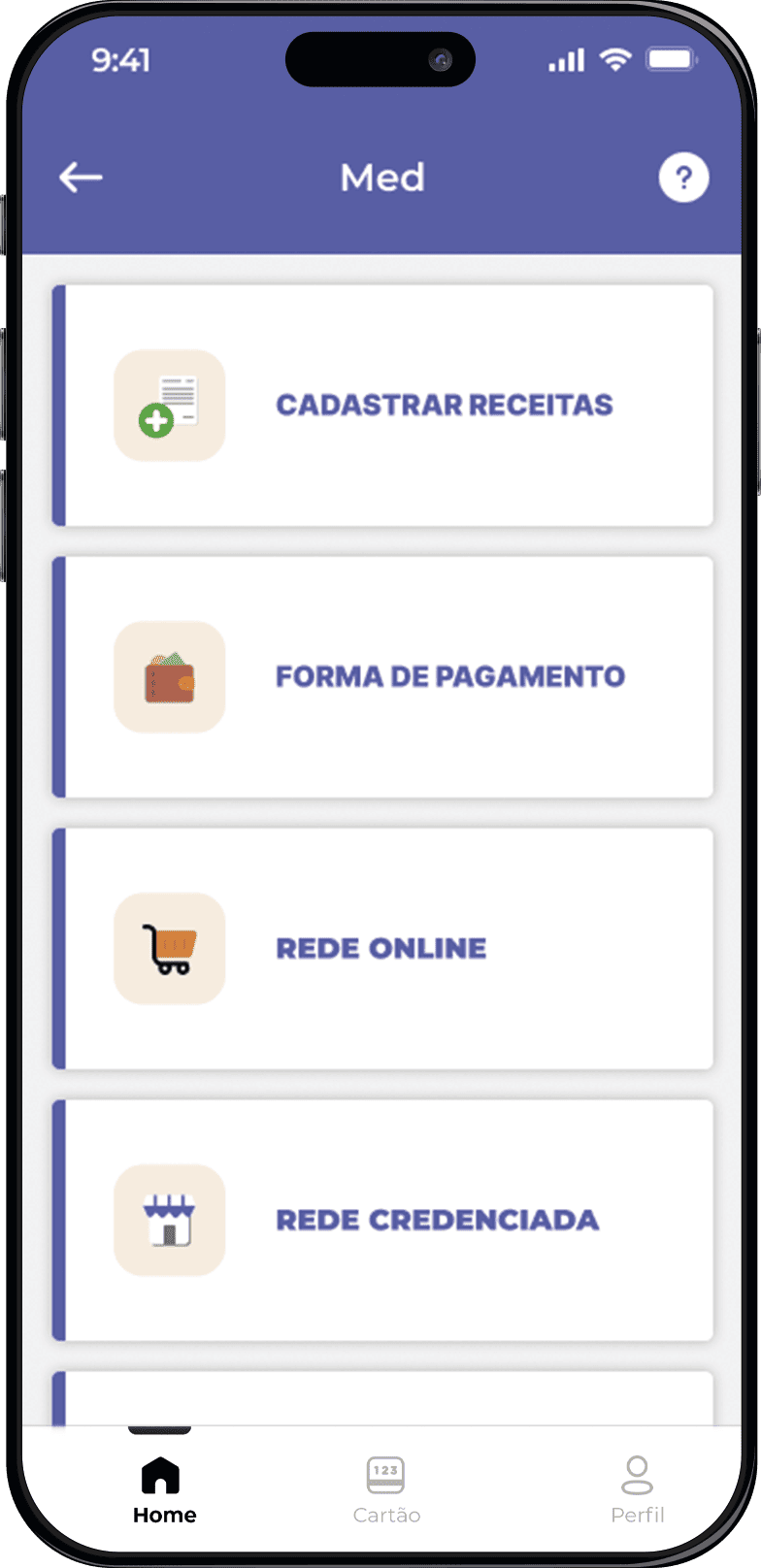Open the Rede Credenciada option

pos(384,1220)
